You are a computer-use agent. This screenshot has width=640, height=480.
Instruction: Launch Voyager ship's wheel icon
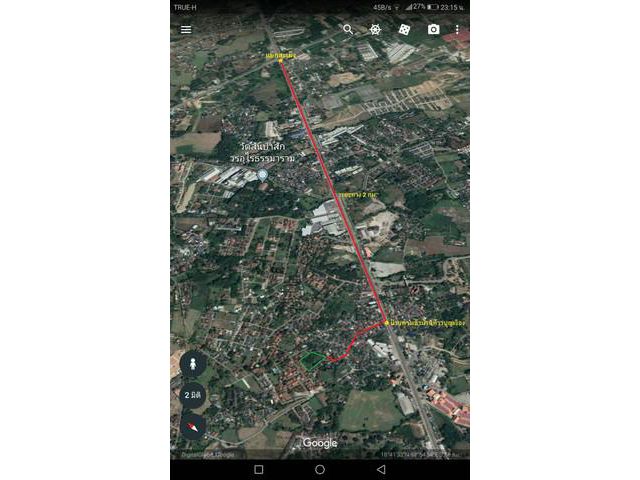coord(375,29)
